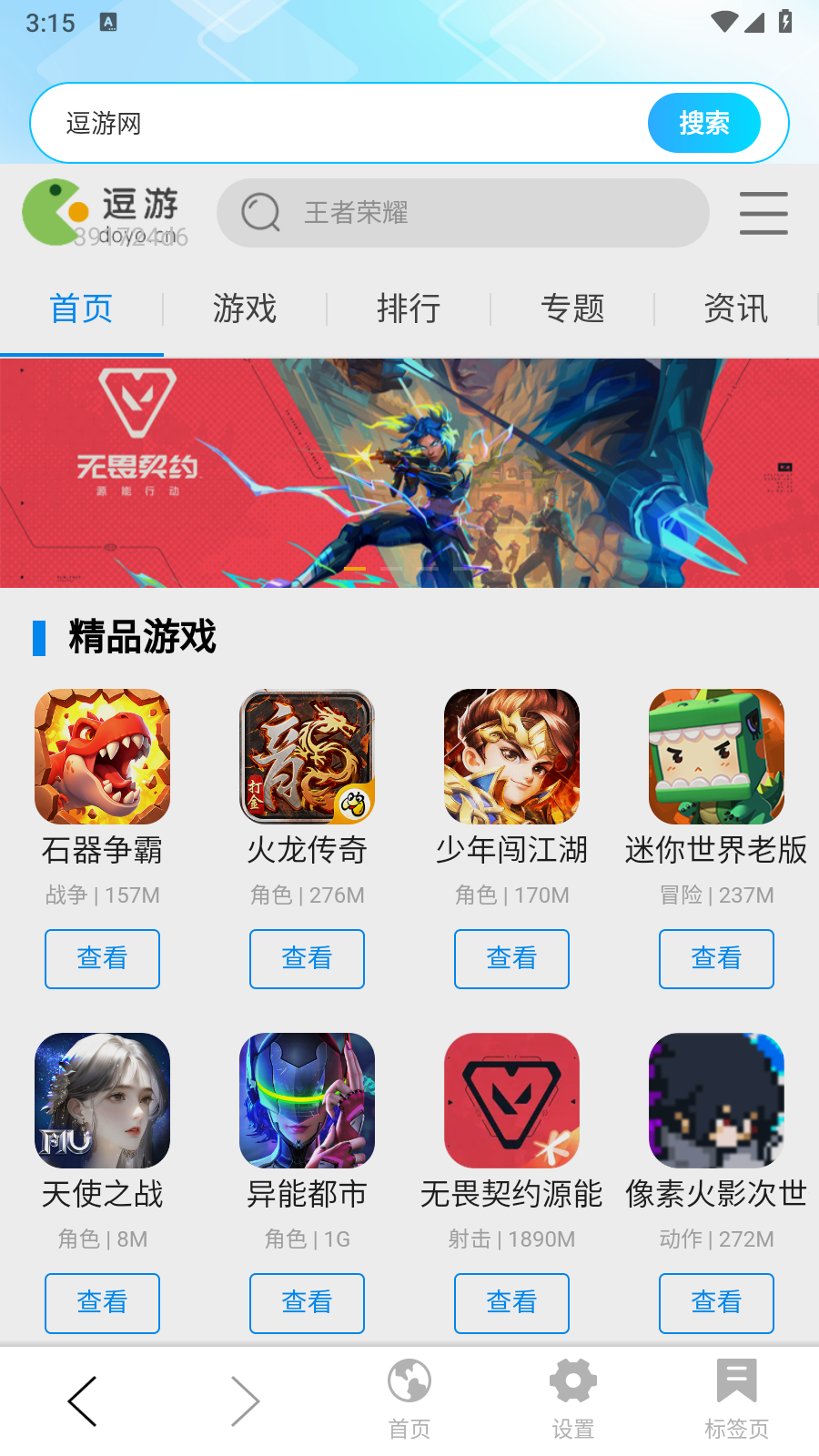
Task: Switch to the 排行 tab
Action: (409, 308)
